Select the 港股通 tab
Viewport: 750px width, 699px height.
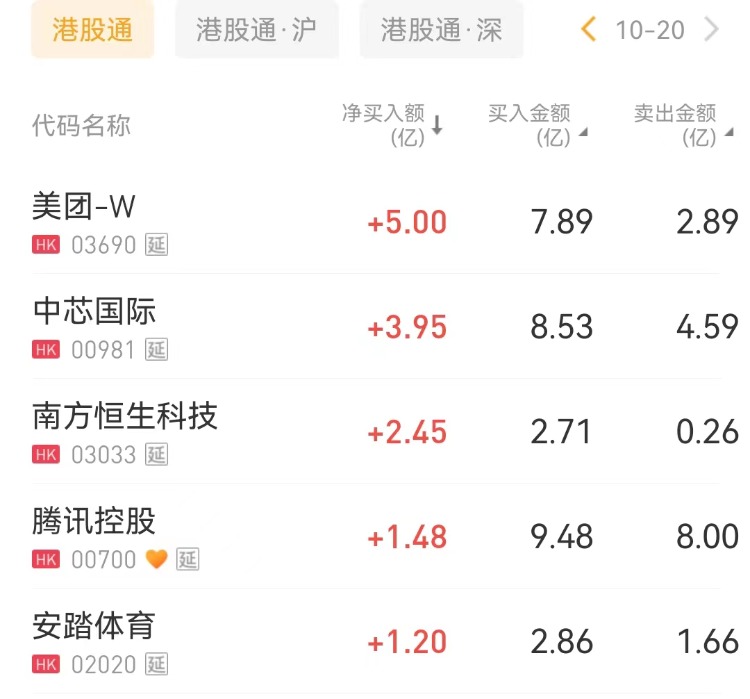(92, 30)
